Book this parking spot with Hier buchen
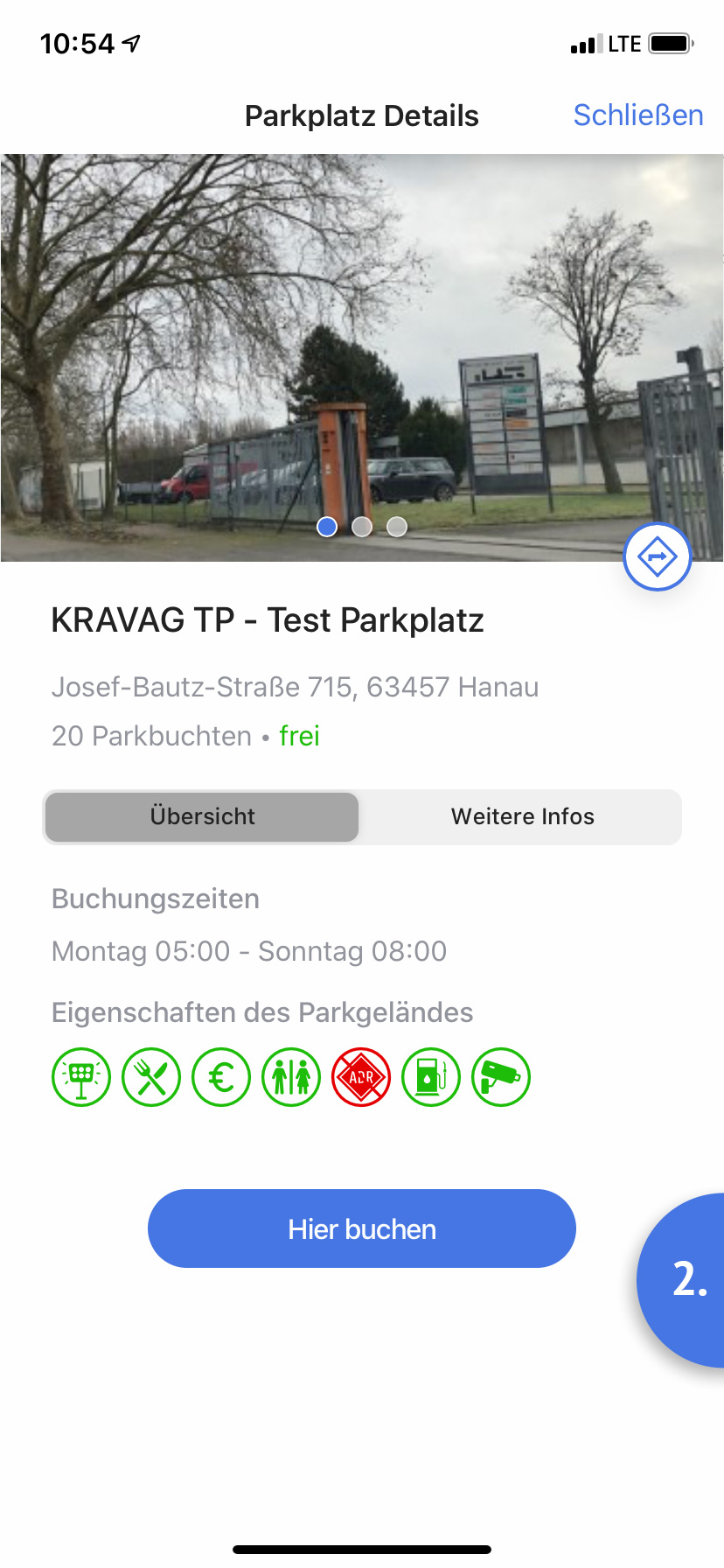Viewport: 724px width, 1568px height. [361, 1228]
